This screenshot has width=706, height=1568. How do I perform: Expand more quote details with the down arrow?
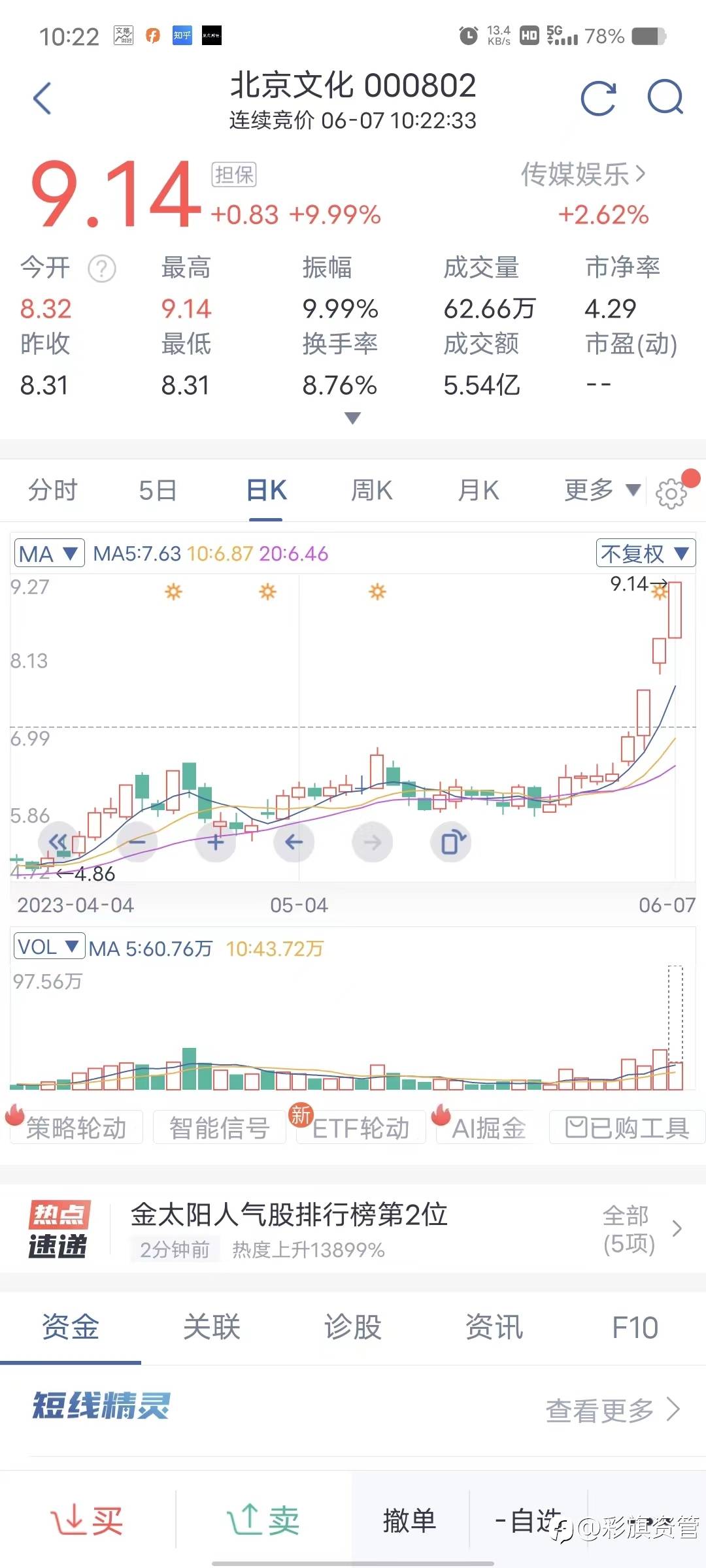(x=352, y=418)
